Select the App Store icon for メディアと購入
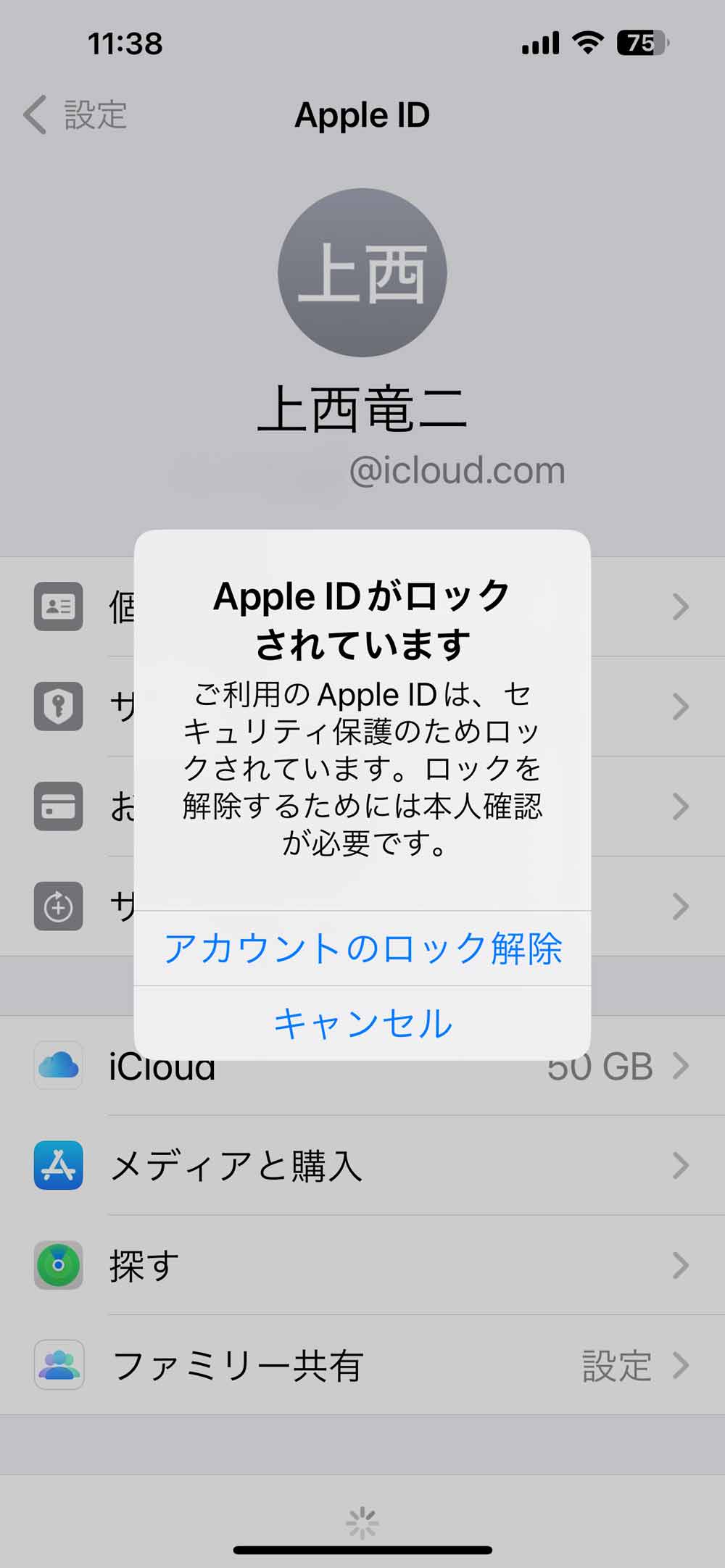 click(58, 1165)
